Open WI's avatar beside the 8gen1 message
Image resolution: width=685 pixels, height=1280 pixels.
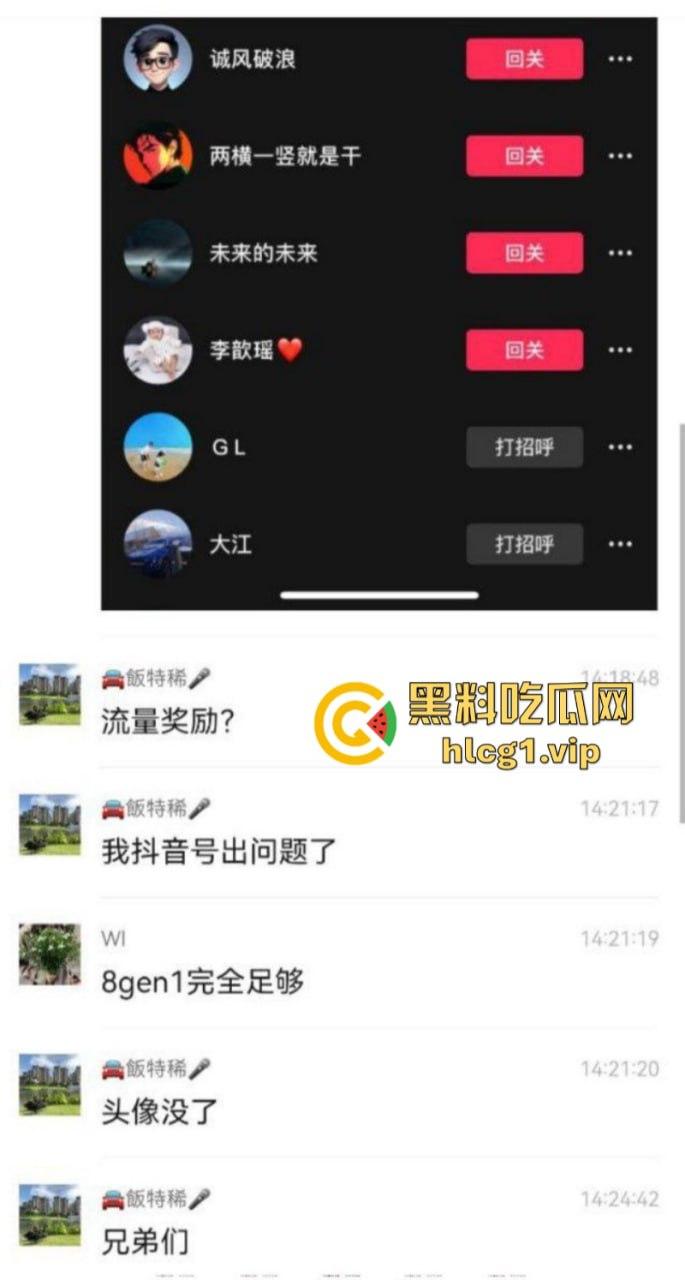pyautogui.click(x=50, y=954)
